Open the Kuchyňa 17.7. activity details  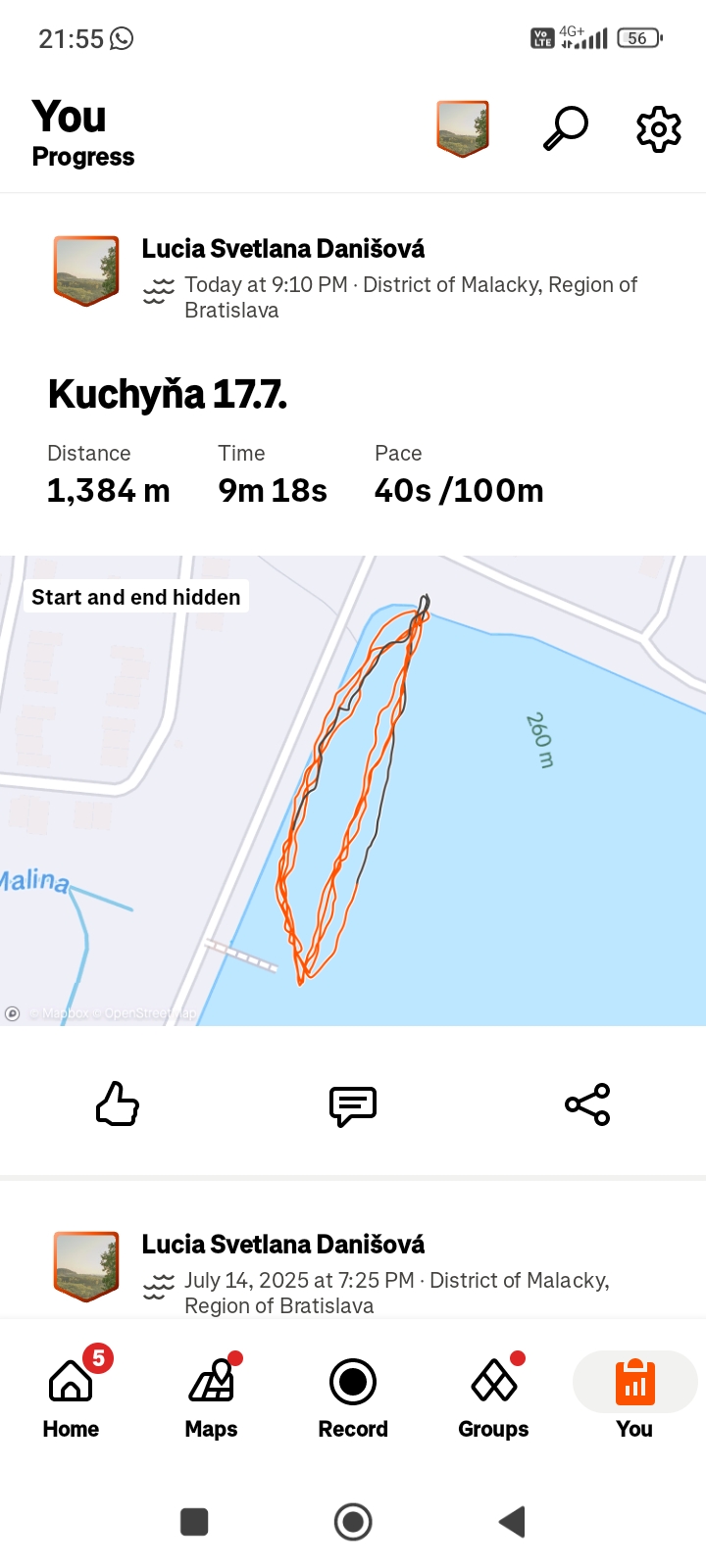click(x=168, y=394)
